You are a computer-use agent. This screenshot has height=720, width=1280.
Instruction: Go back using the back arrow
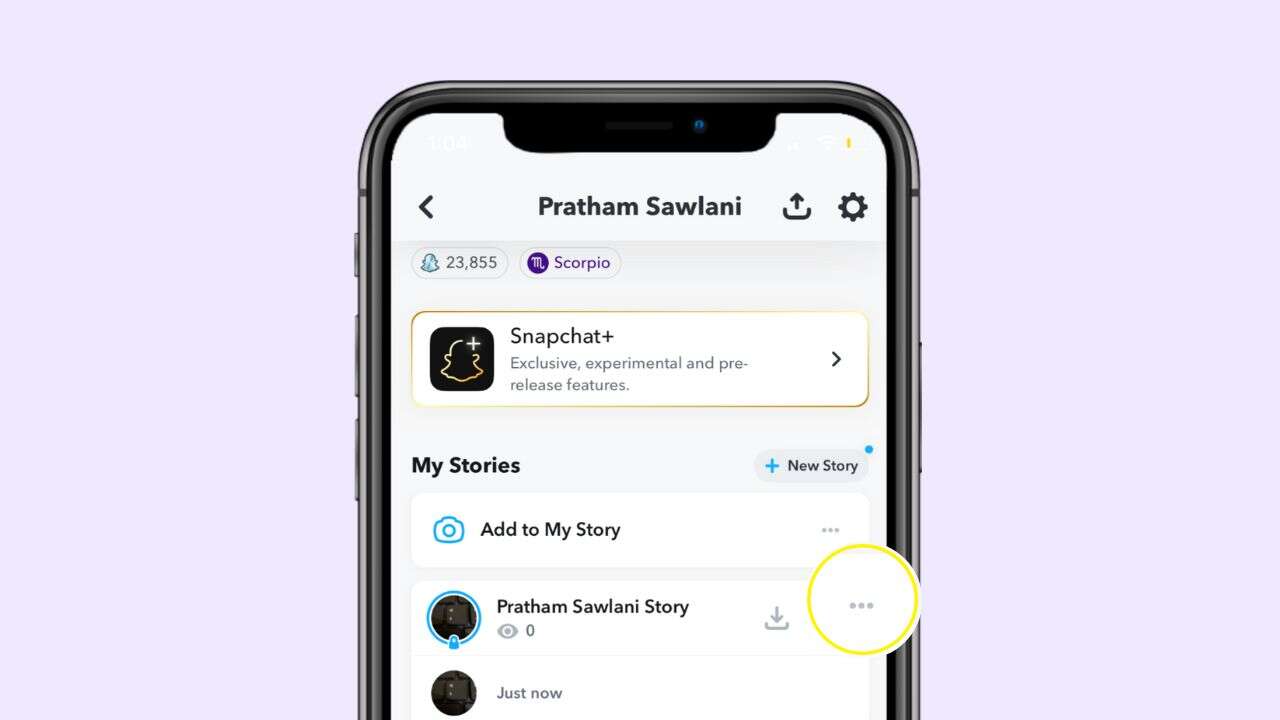pyautogui.click(x=426, y=207)
